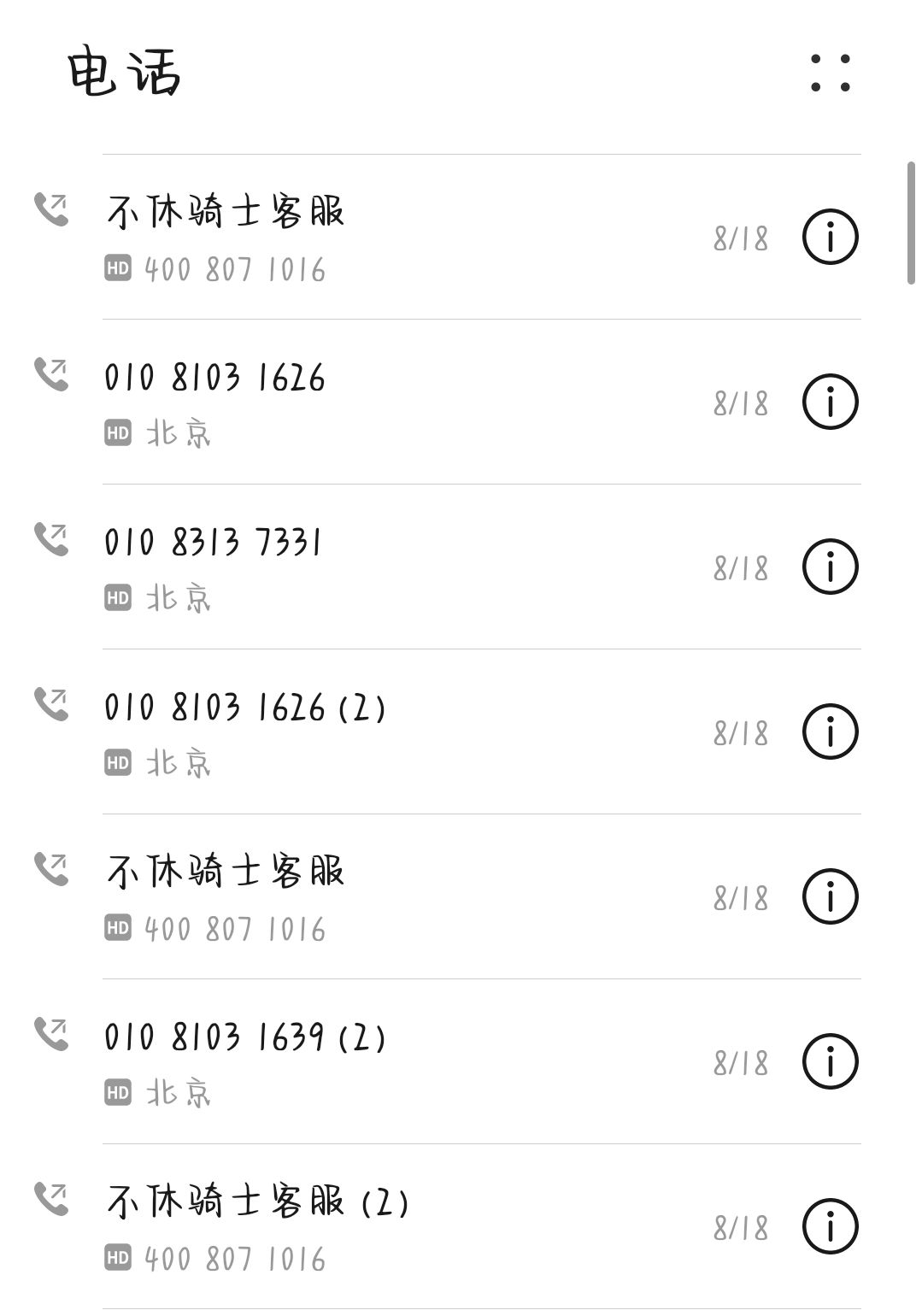Open info icon for 不休骑士客服 (2)
Image resolution: width=922 pixels, height=1316 pixels.
pos(830,1226)
